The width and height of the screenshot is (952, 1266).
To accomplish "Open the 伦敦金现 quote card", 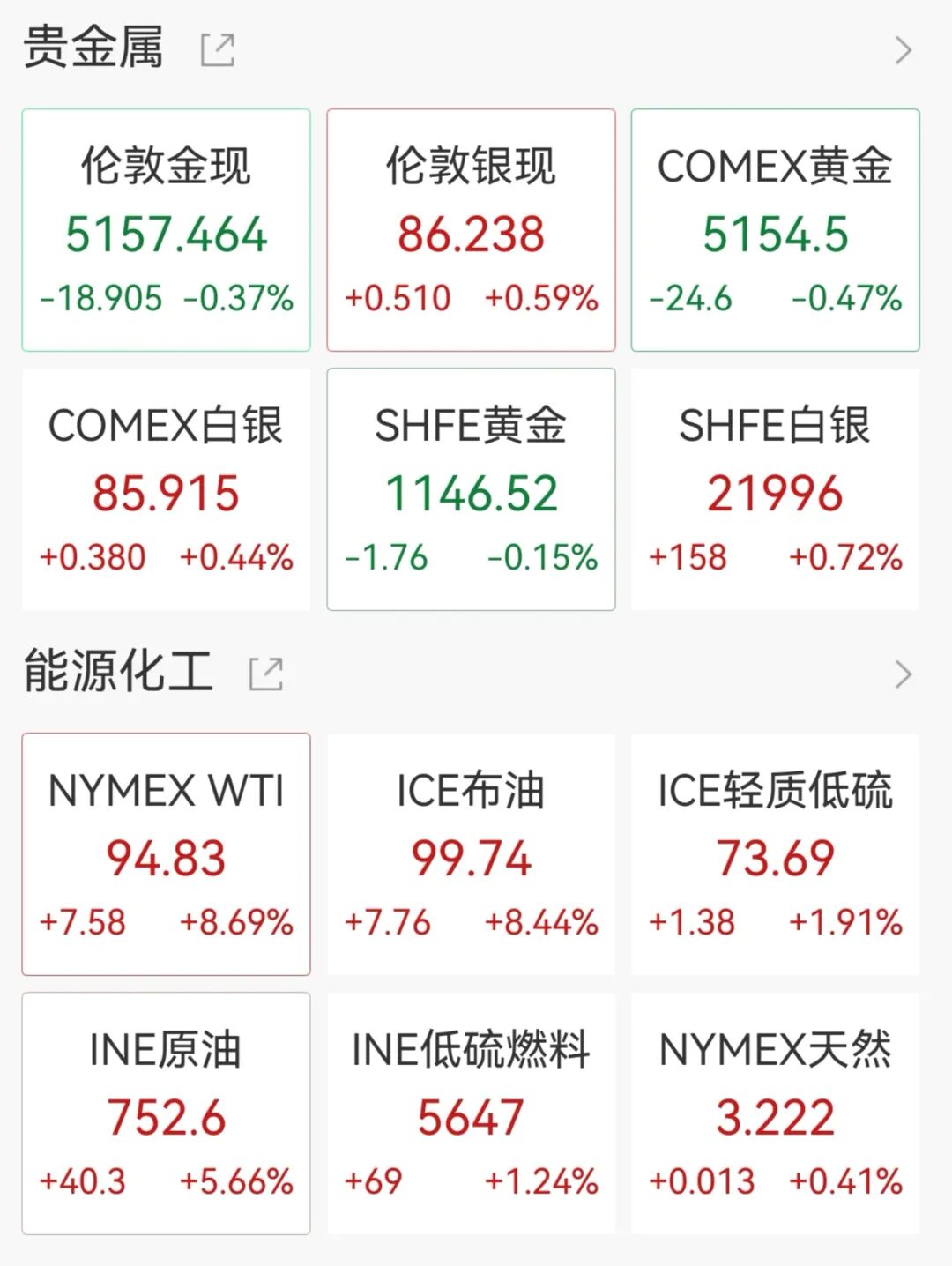I will 167,230.
